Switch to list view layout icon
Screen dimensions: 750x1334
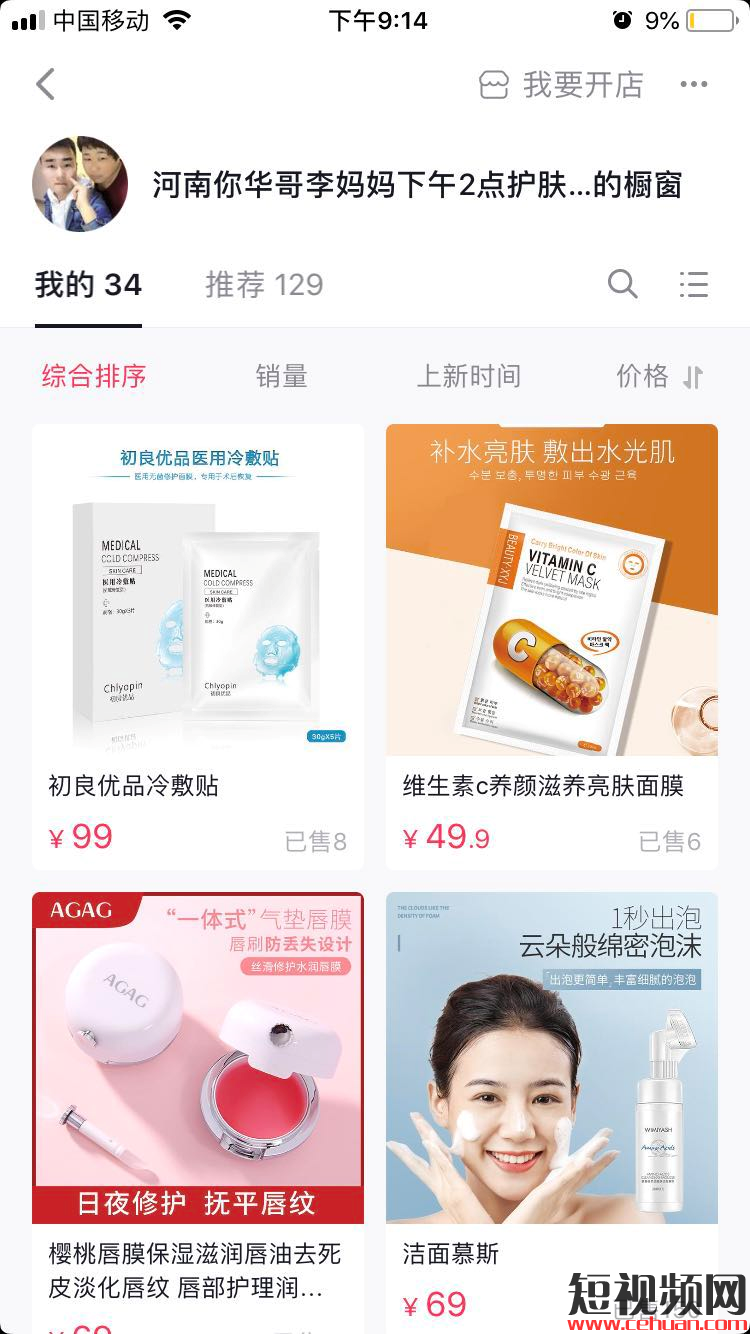pos(693,285)
